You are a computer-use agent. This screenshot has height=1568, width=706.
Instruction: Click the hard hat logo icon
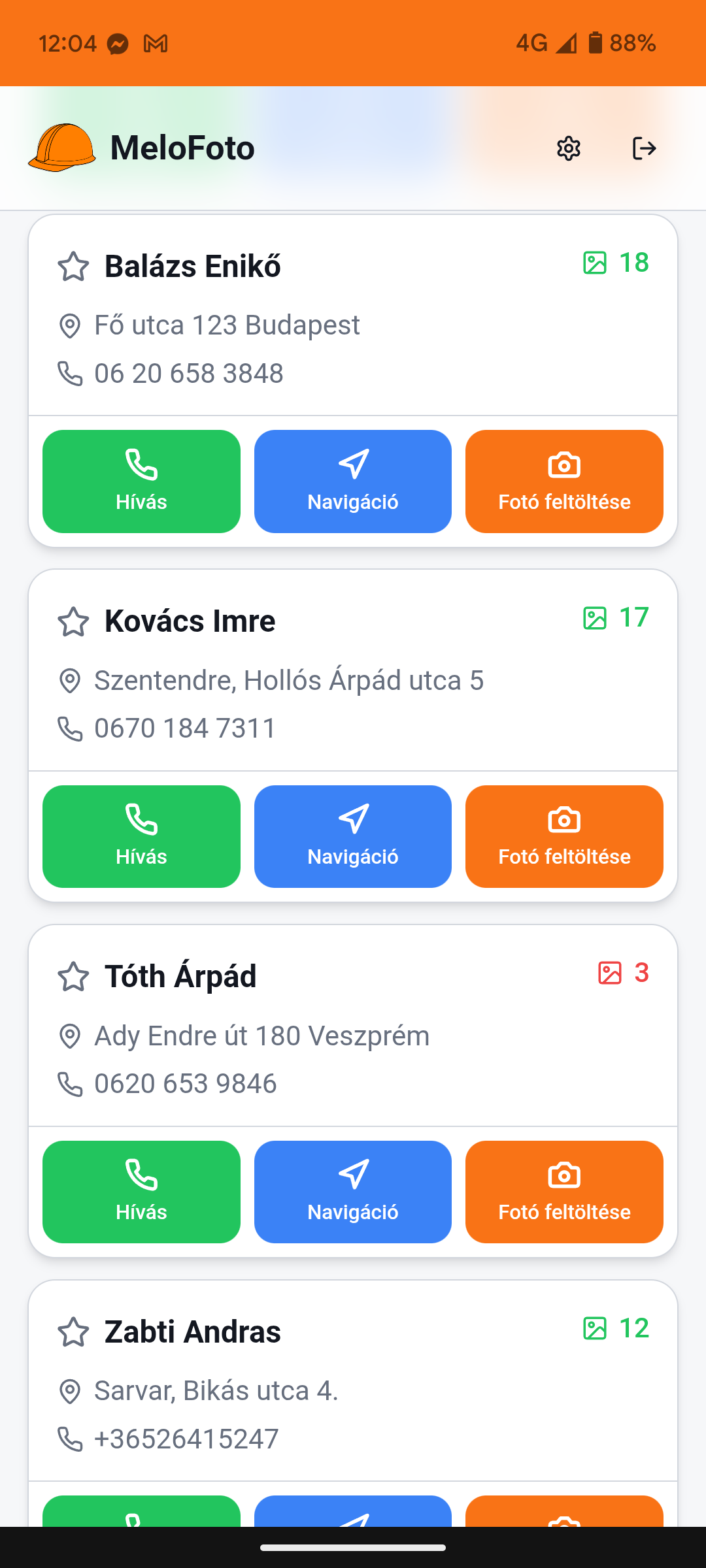pos(61,148)
